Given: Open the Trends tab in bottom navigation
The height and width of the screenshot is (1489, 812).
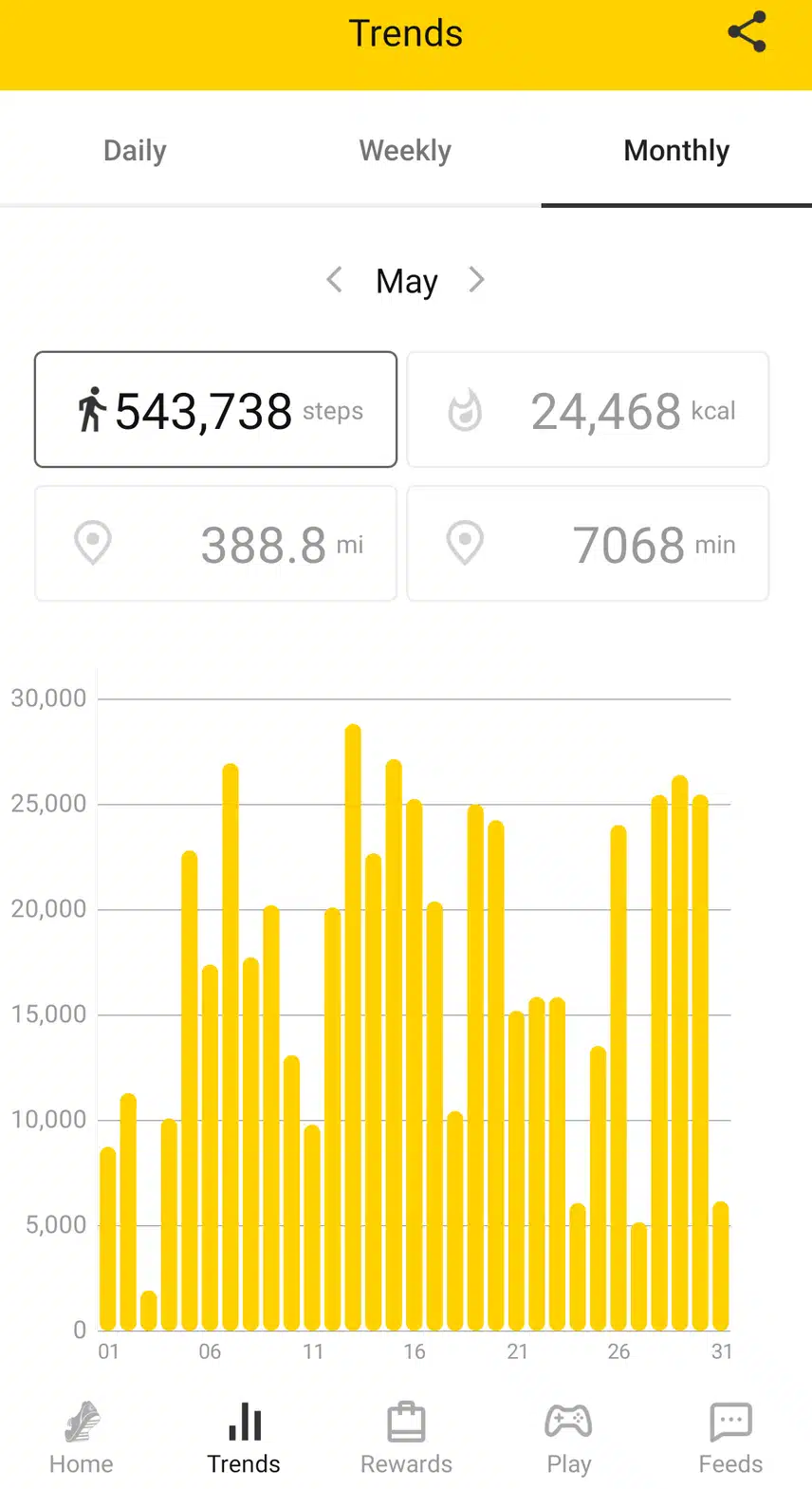Looking at the screenshot, I should pos(244,1438).
